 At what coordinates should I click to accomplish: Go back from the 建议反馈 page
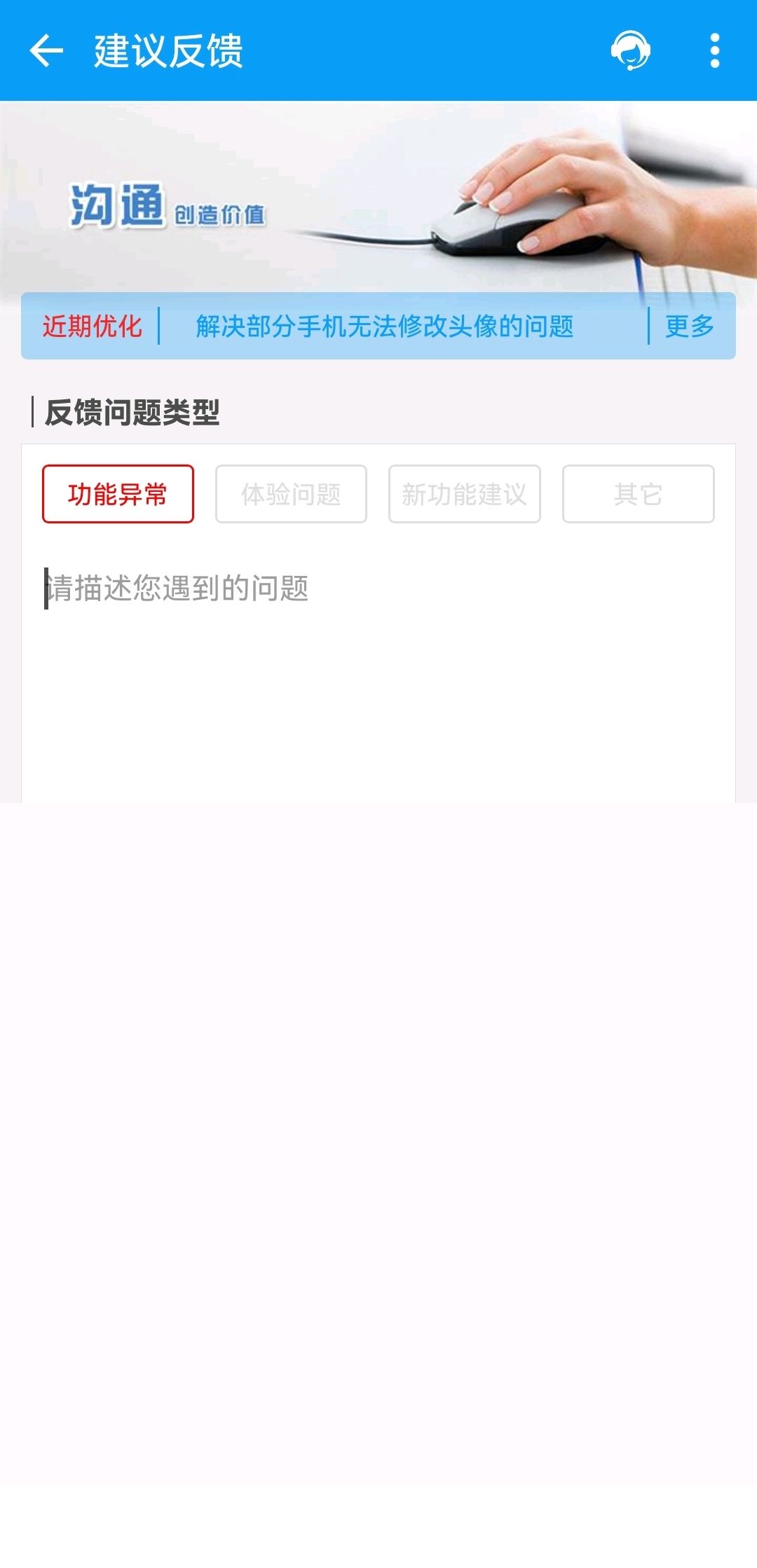pyautogui.click(x=46, y=50)
